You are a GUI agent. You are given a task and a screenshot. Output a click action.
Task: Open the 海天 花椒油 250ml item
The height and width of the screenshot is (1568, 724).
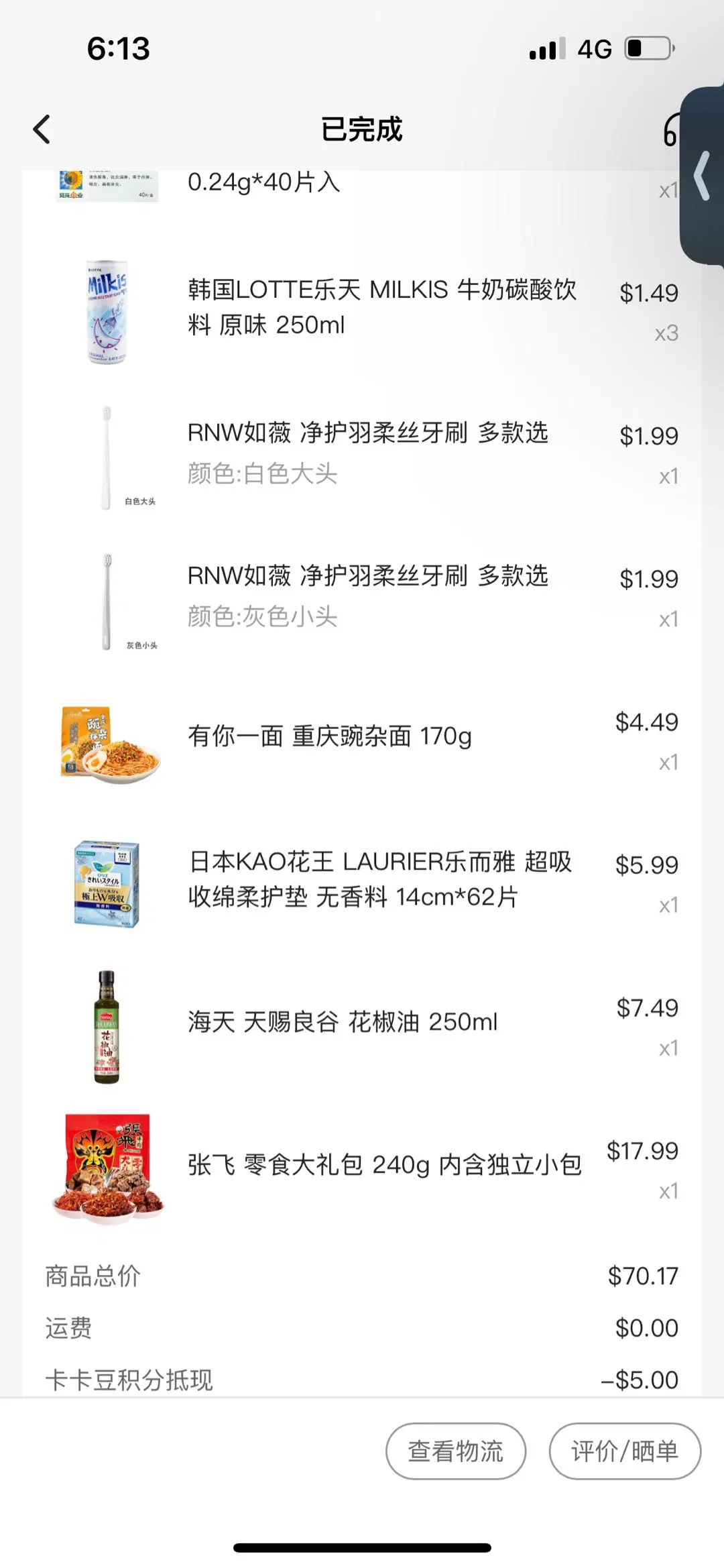pyautogui.click(x=342, y=1022)
